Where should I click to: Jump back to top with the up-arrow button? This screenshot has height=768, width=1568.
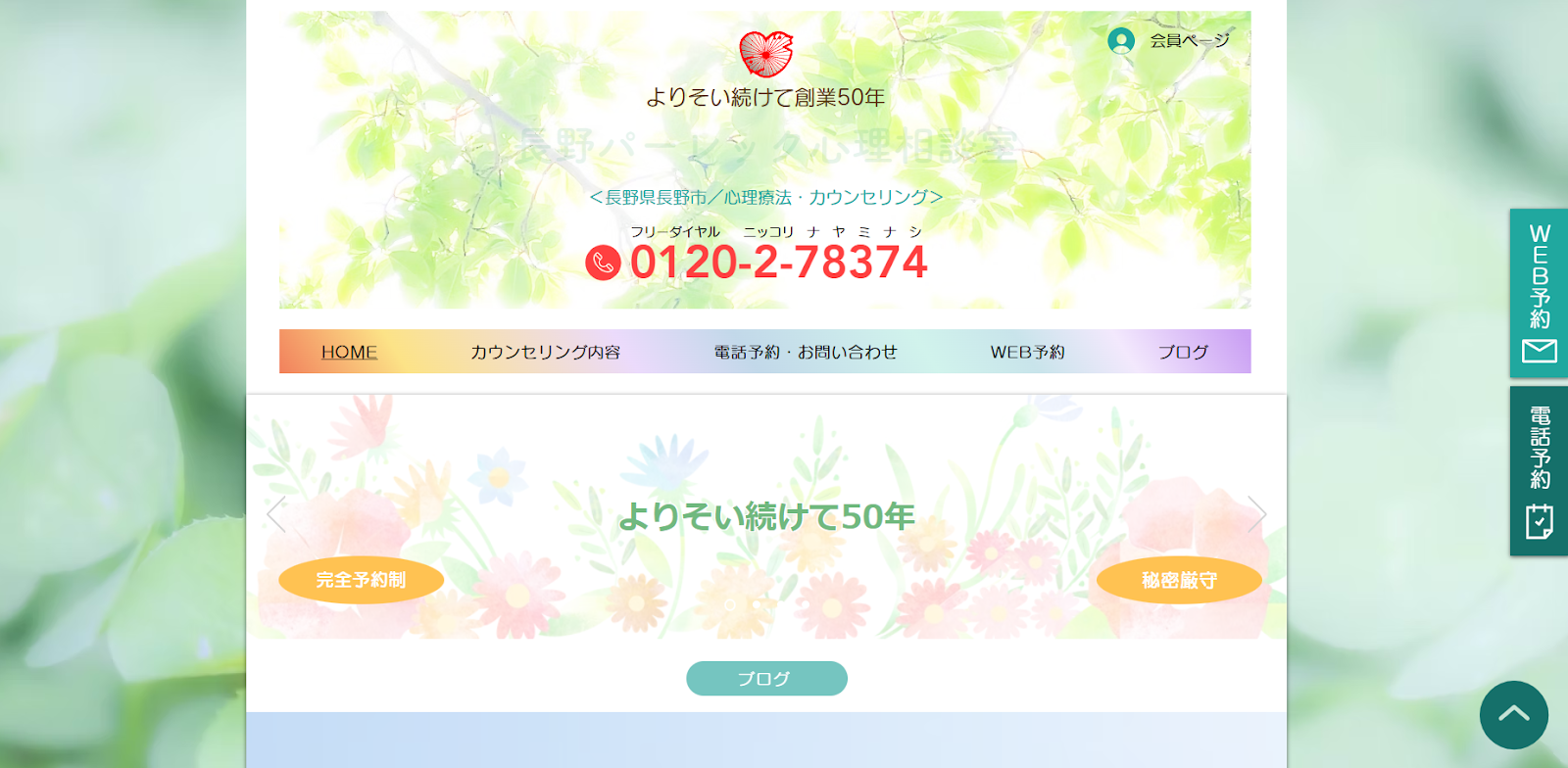[1513, 715]
